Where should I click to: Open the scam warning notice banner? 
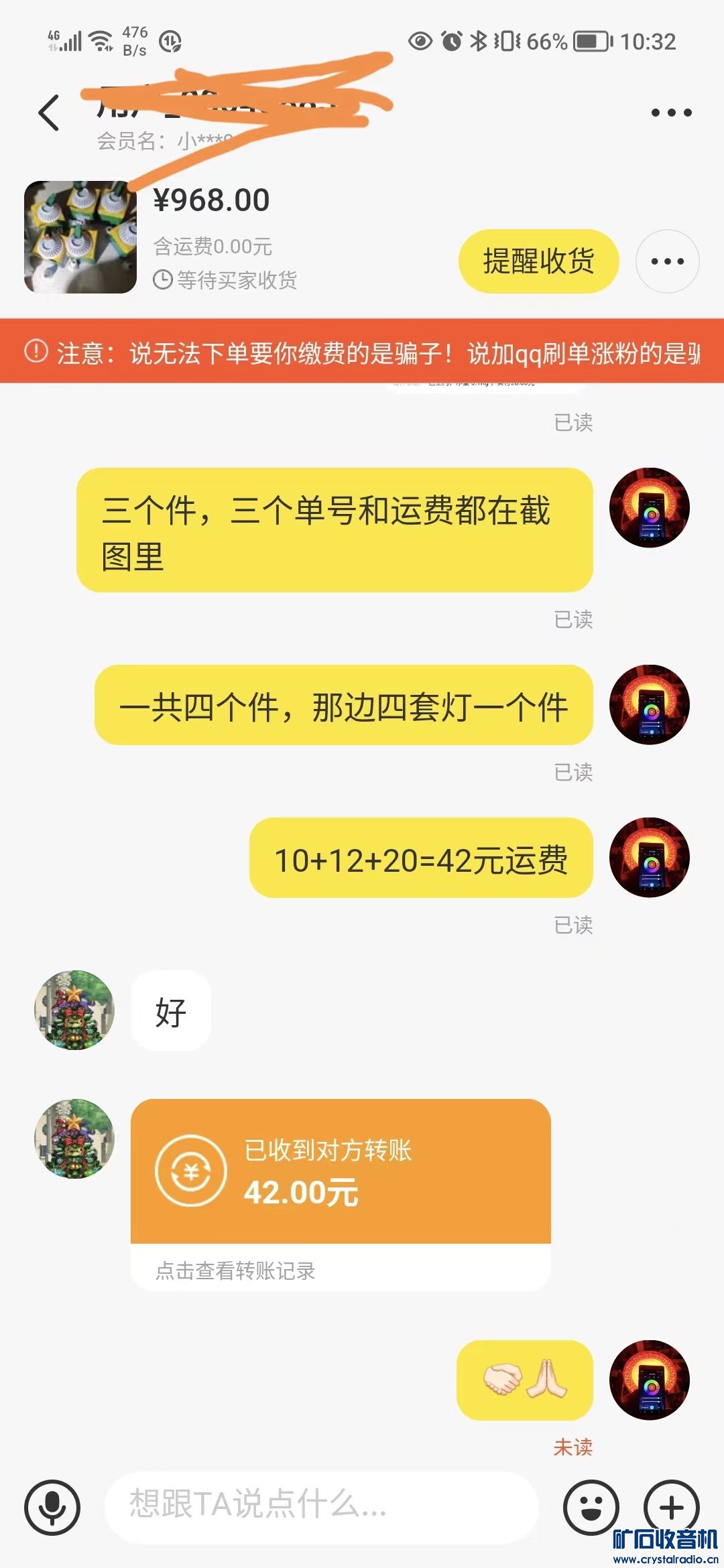tap(362, 352)
